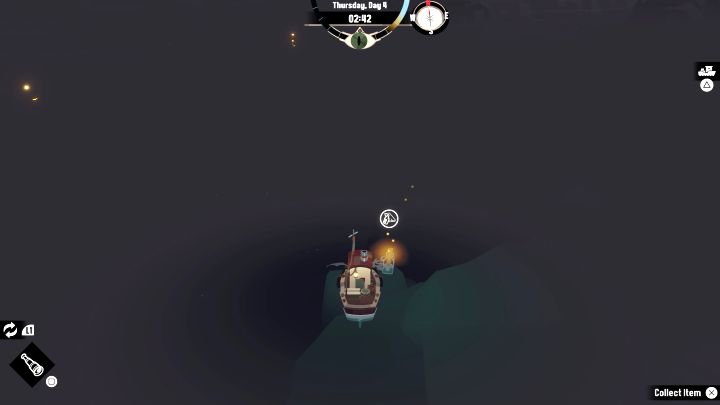Viewport: 720px width, 405px height.
Task: Open the boat cargo icon
Action: coord(707,70)
